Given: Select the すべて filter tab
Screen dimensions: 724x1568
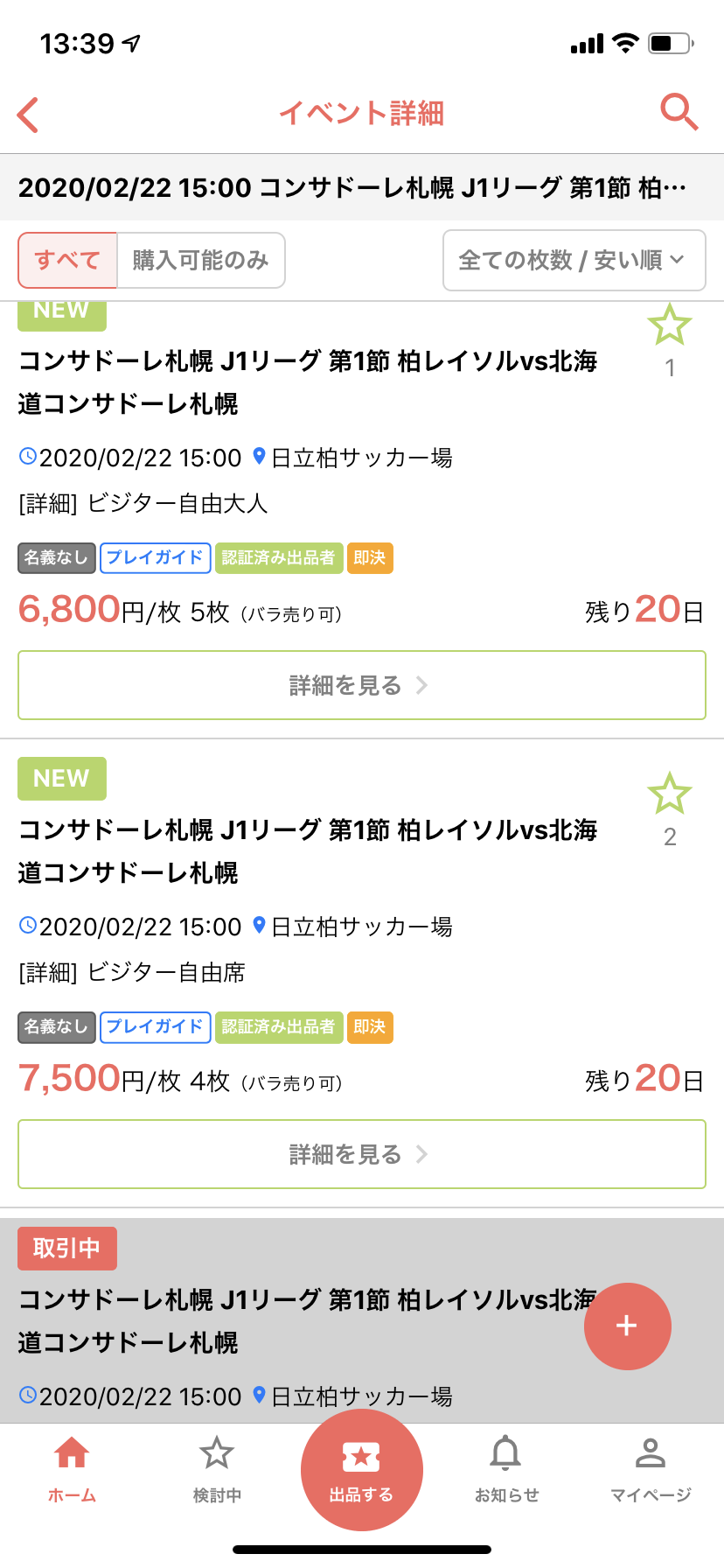Looking at the screenshot, I should coord(67,260).
